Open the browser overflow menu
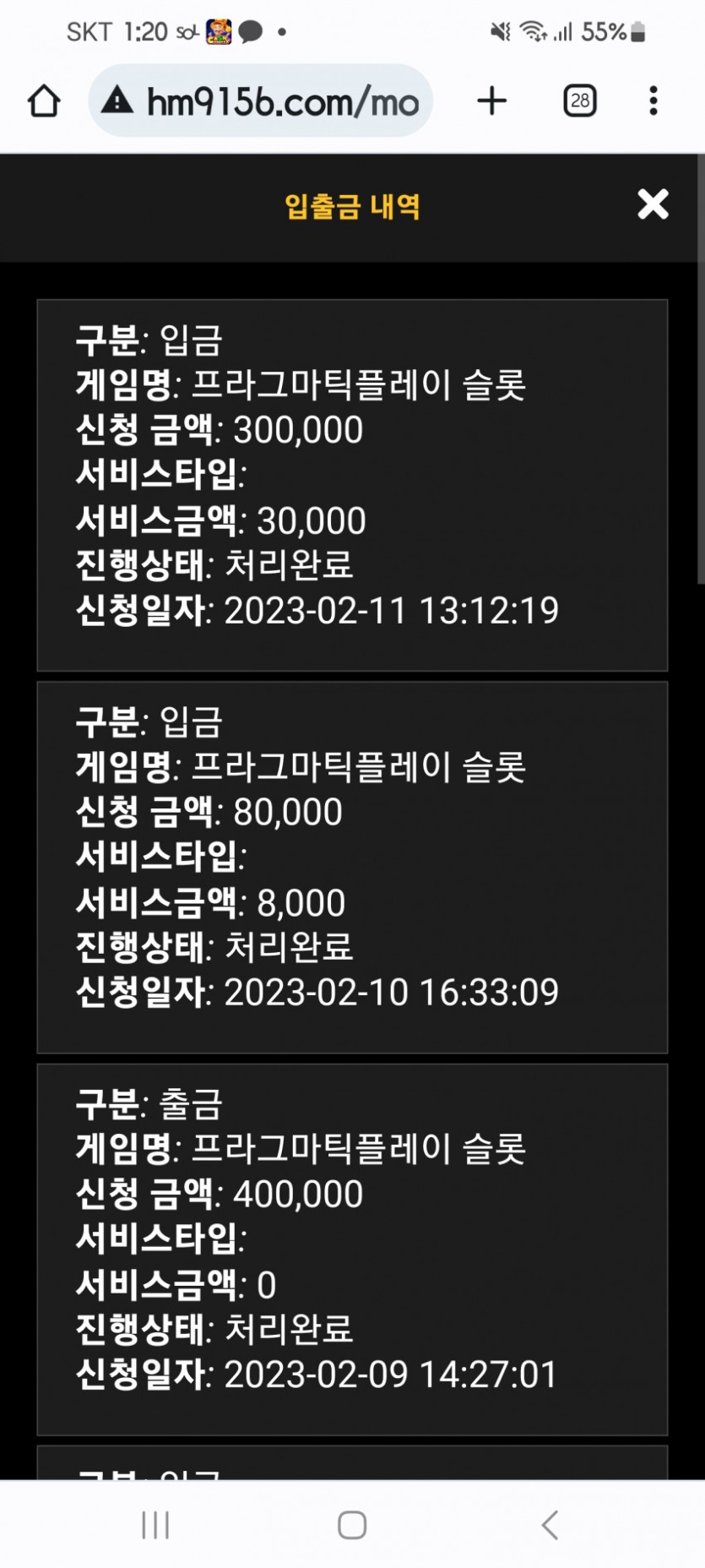 pyautogui.click(x=653, y=101)
